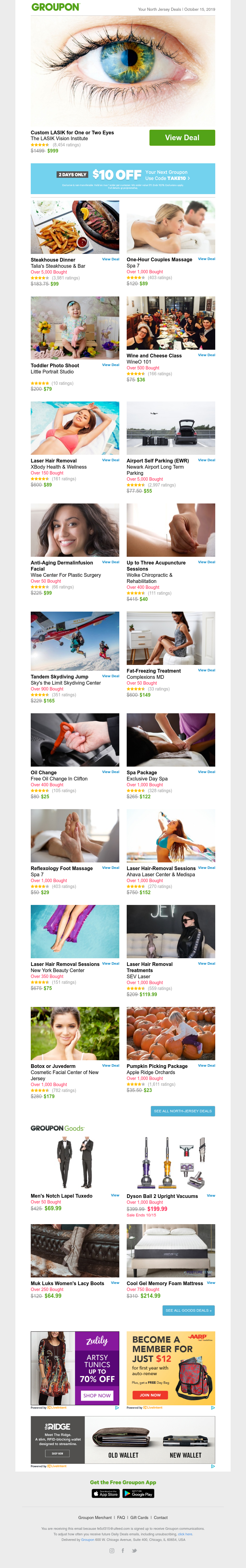View Deal for Steakhouse Dinner
This screenshot has width=246, height=1568.
(x=111, y=259)
